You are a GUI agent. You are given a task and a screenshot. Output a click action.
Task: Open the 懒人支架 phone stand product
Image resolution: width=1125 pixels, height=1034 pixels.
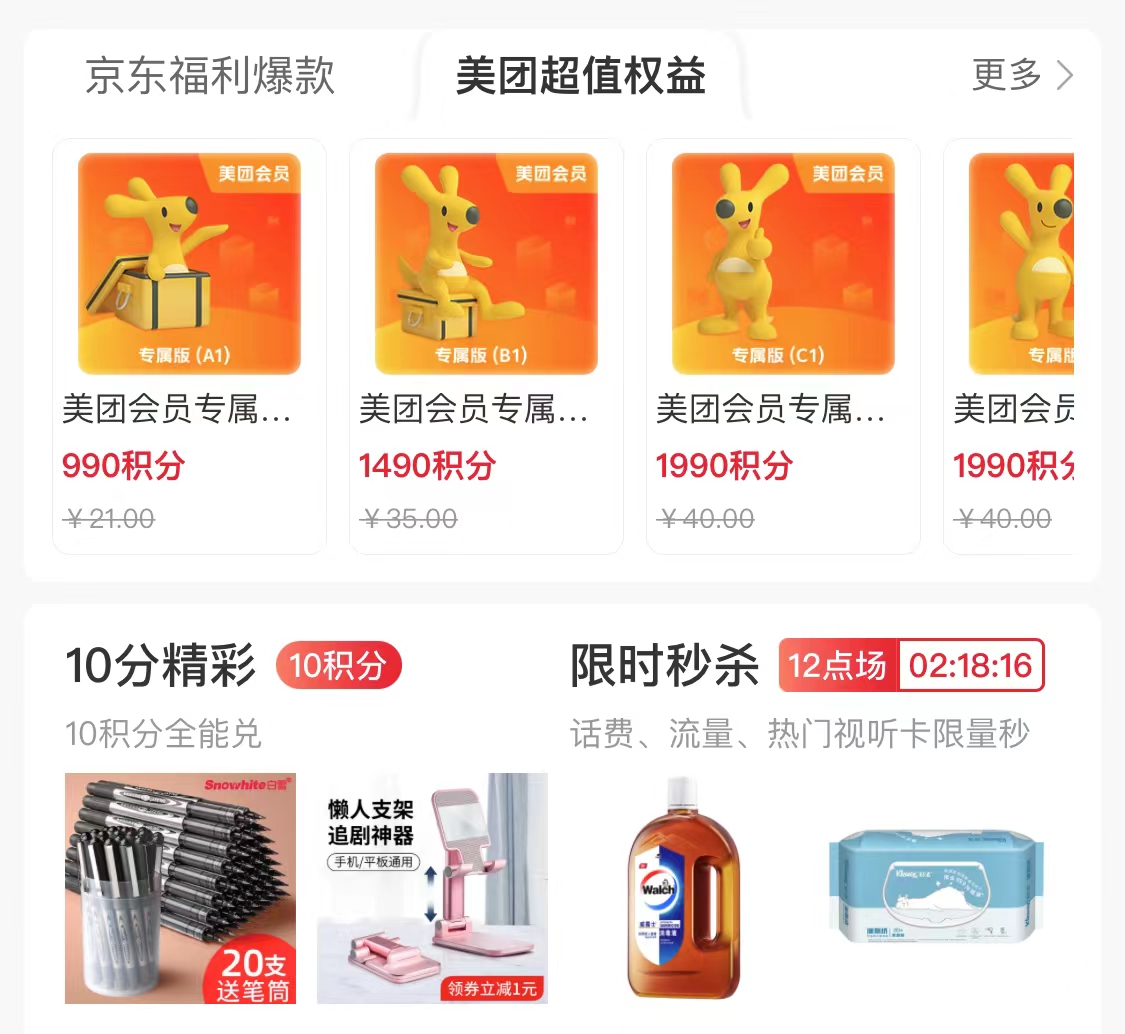432,888
